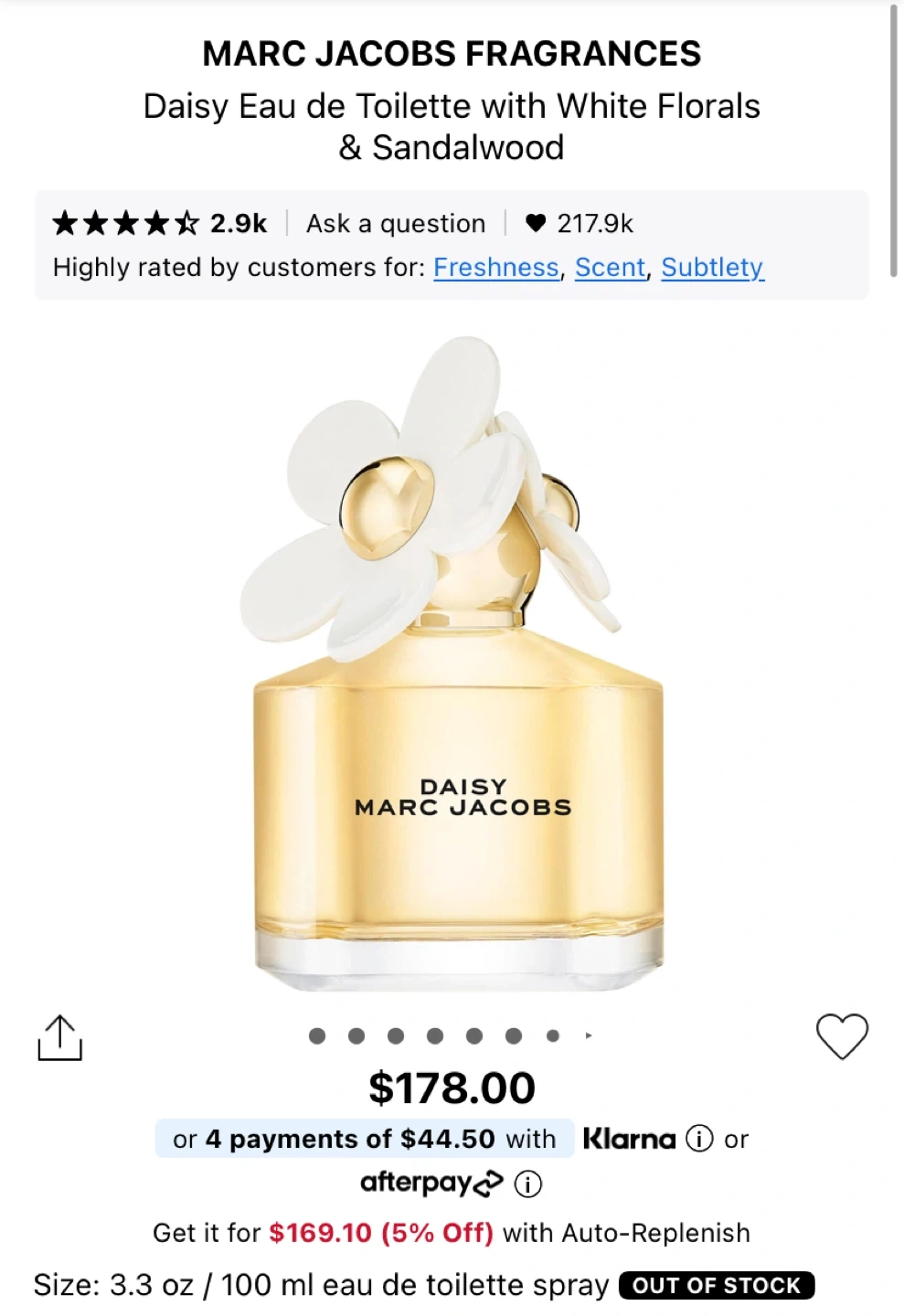Viewport: 904px width, 1316px height.
Task: Open Afterpay info icon
Action: 528,1184
